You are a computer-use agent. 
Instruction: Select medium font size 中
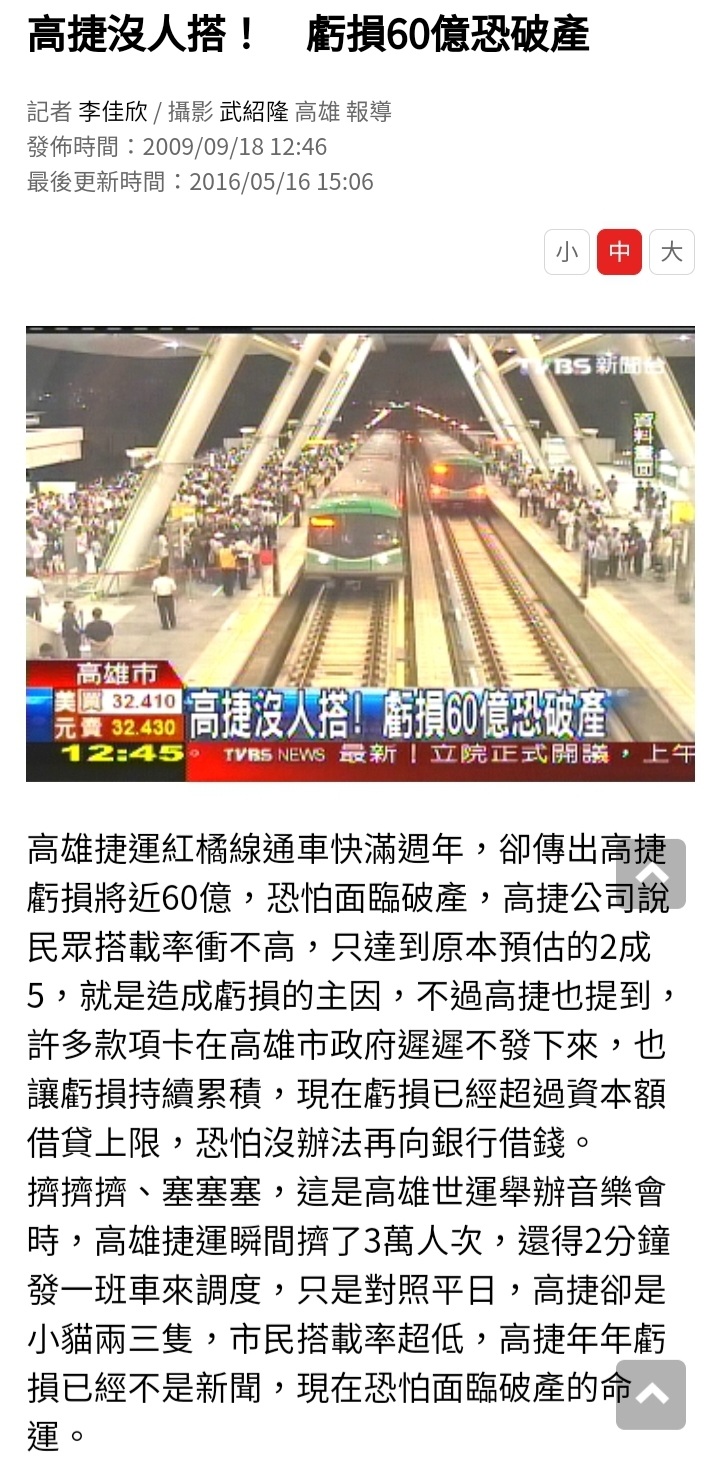[x=619, y=252]
